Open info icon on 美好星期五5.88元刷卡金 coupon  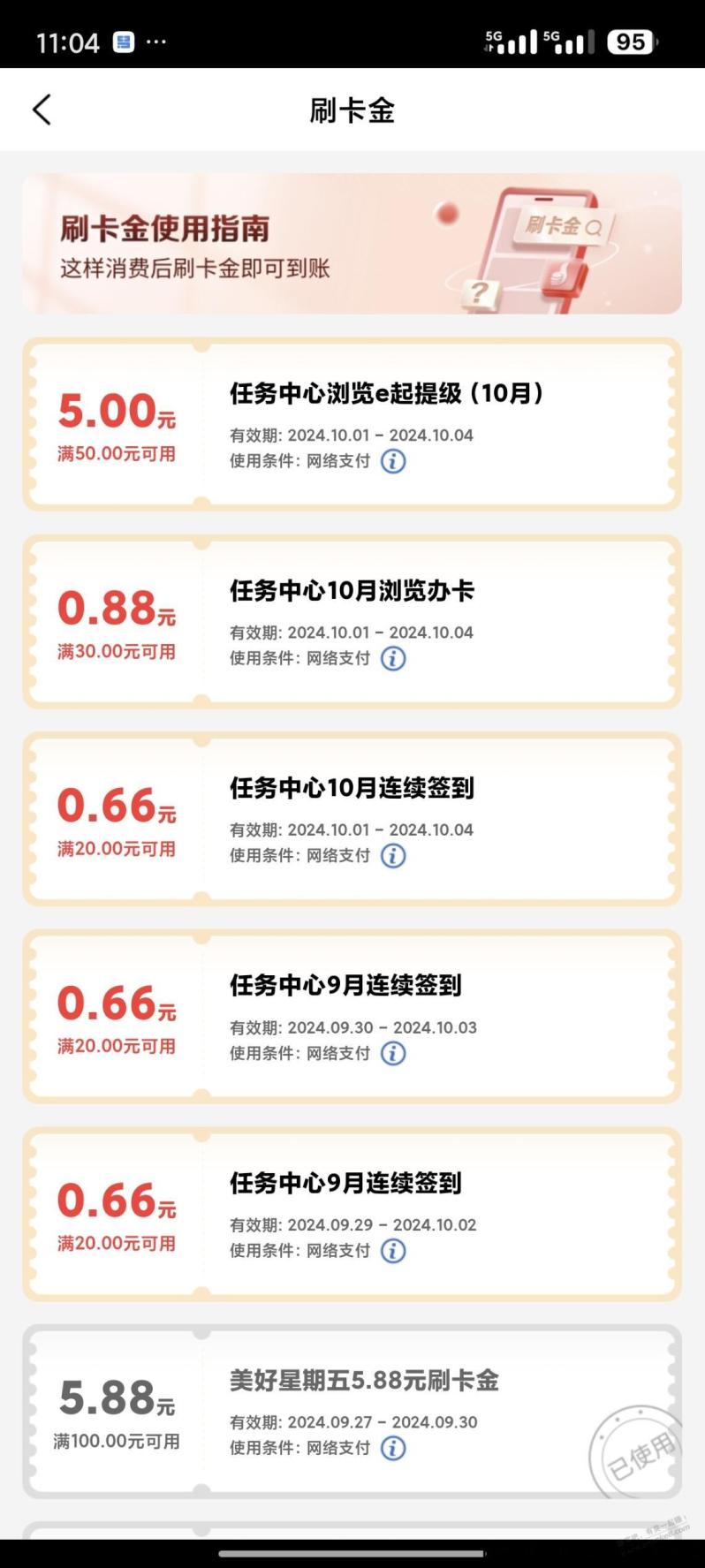point(393,1448)
